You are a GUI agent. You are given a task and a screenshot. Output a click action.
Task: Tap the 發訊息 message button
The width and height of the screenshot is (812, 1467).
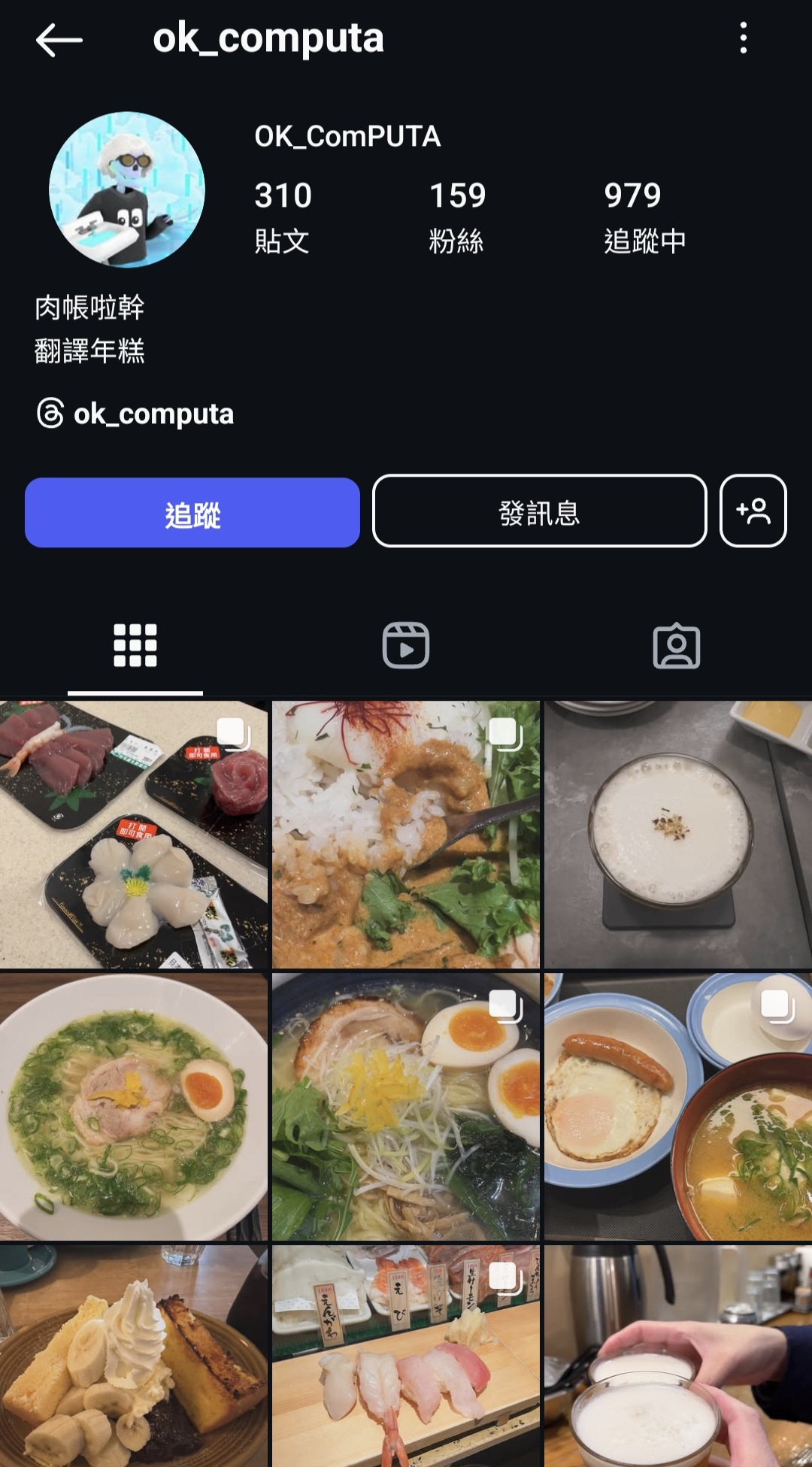pyautogui.click(x=539, y=511)
